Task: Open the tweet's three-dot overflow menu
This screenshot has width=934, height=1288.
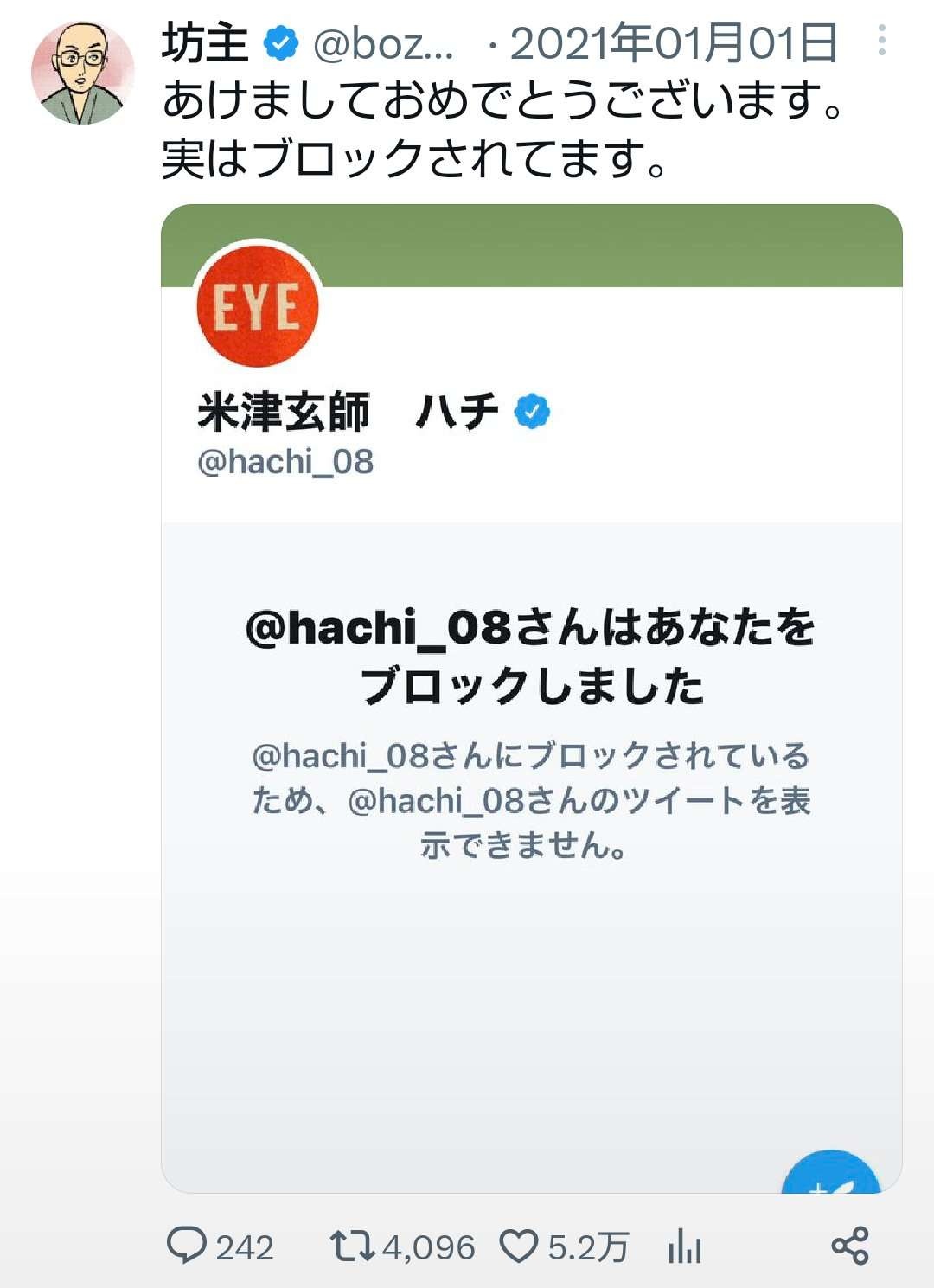Action: pos(881,41)
